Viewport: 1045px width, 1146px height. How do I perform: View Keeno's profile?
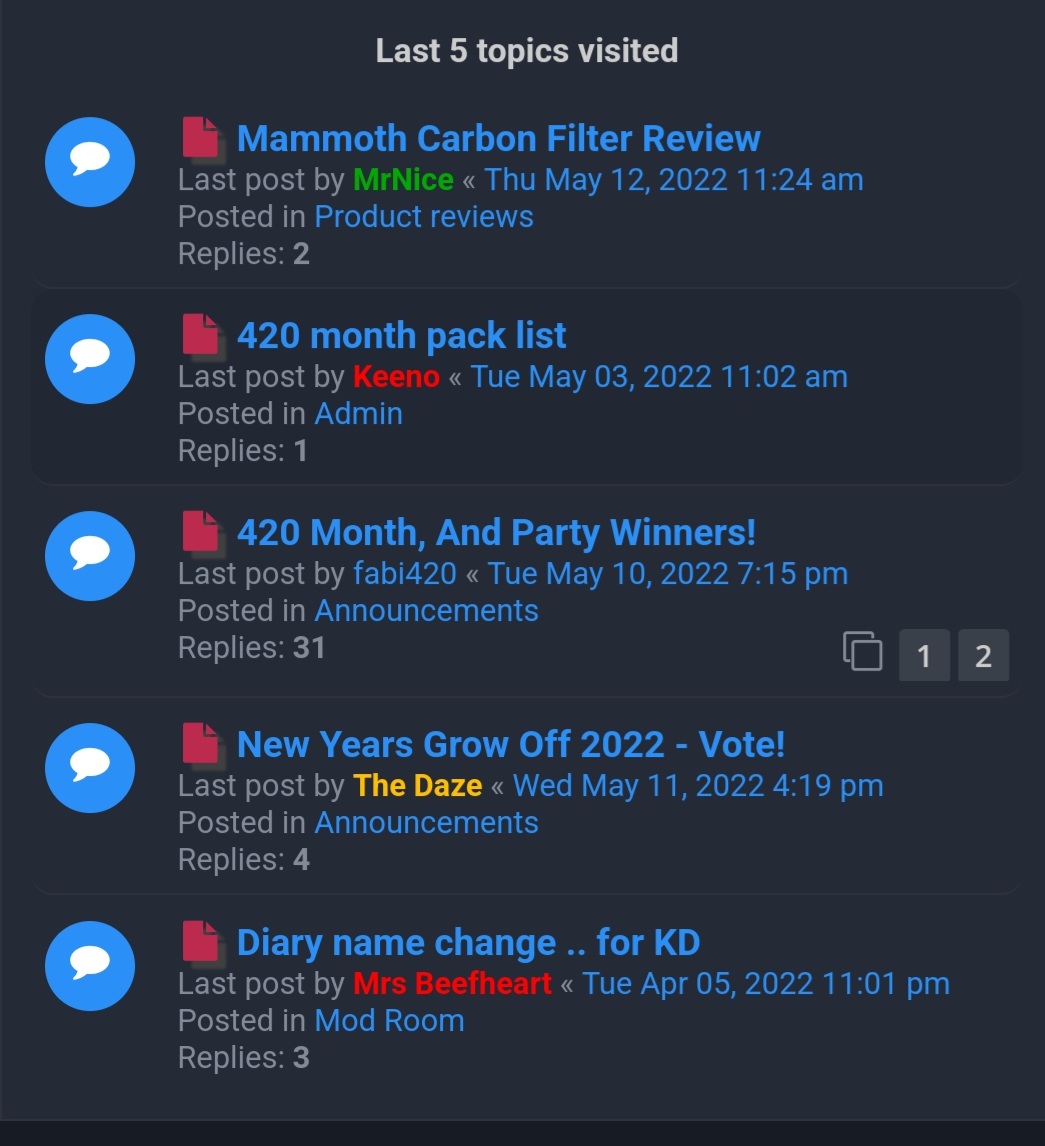coord(396,377)
